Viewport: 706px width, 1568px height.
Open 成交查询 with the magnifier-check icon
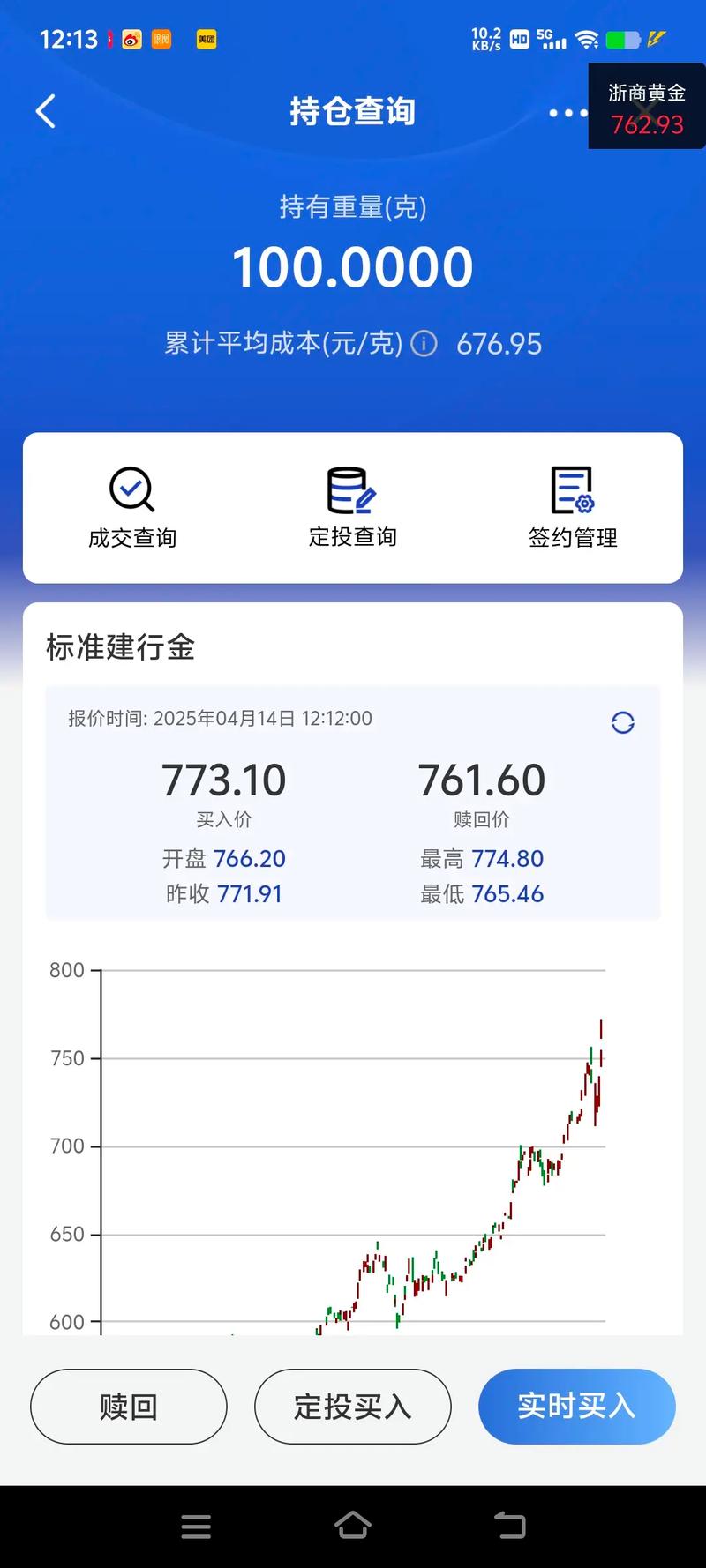click(131, 507)
